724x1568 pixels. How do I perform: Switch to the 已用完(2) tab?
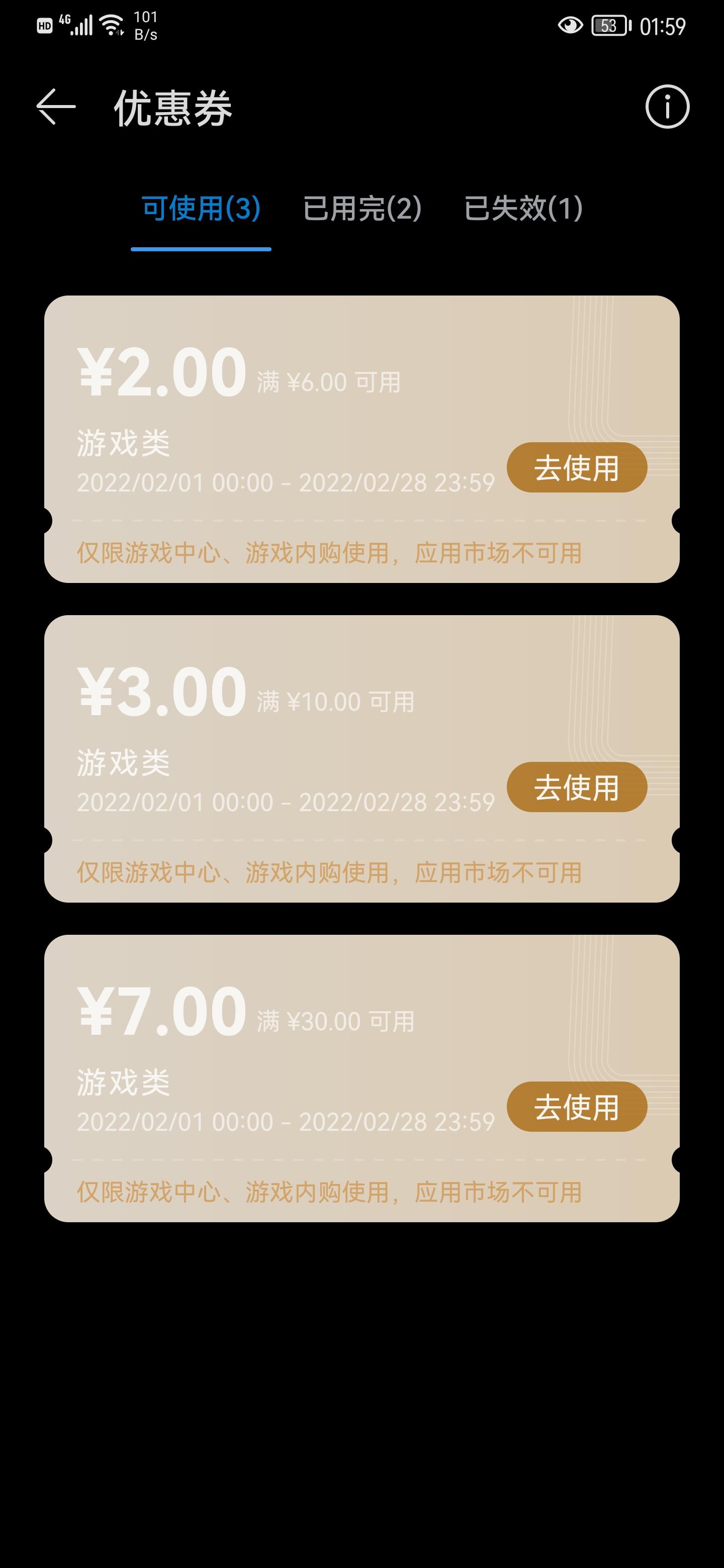pyautogui.click(x=363, y=209)
